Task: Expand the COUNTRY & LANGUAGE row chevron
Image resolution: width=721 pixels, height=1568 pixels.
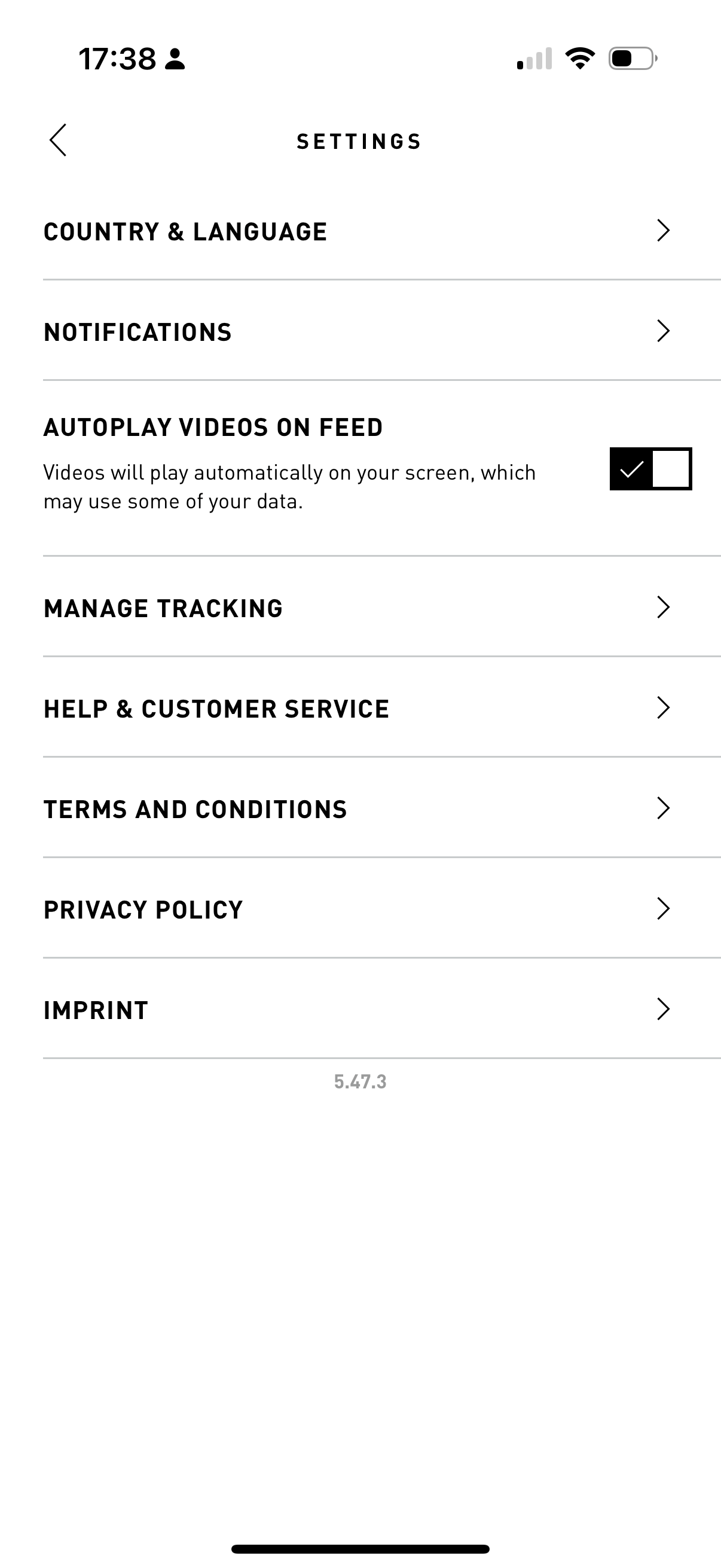Action: pyautogui.click(x=664, y=231)
